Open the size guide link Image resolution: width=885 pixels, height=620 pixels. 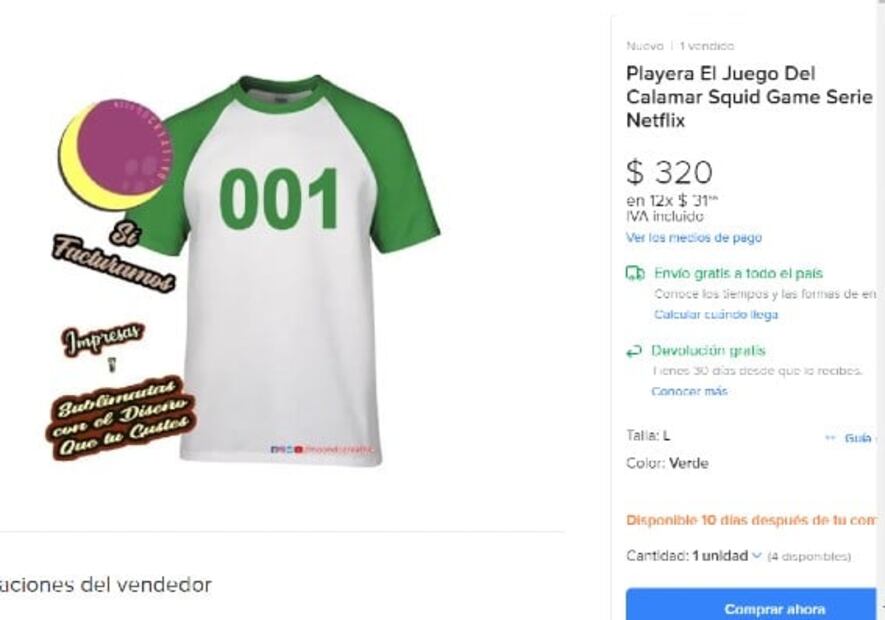[x=856, y=438]
